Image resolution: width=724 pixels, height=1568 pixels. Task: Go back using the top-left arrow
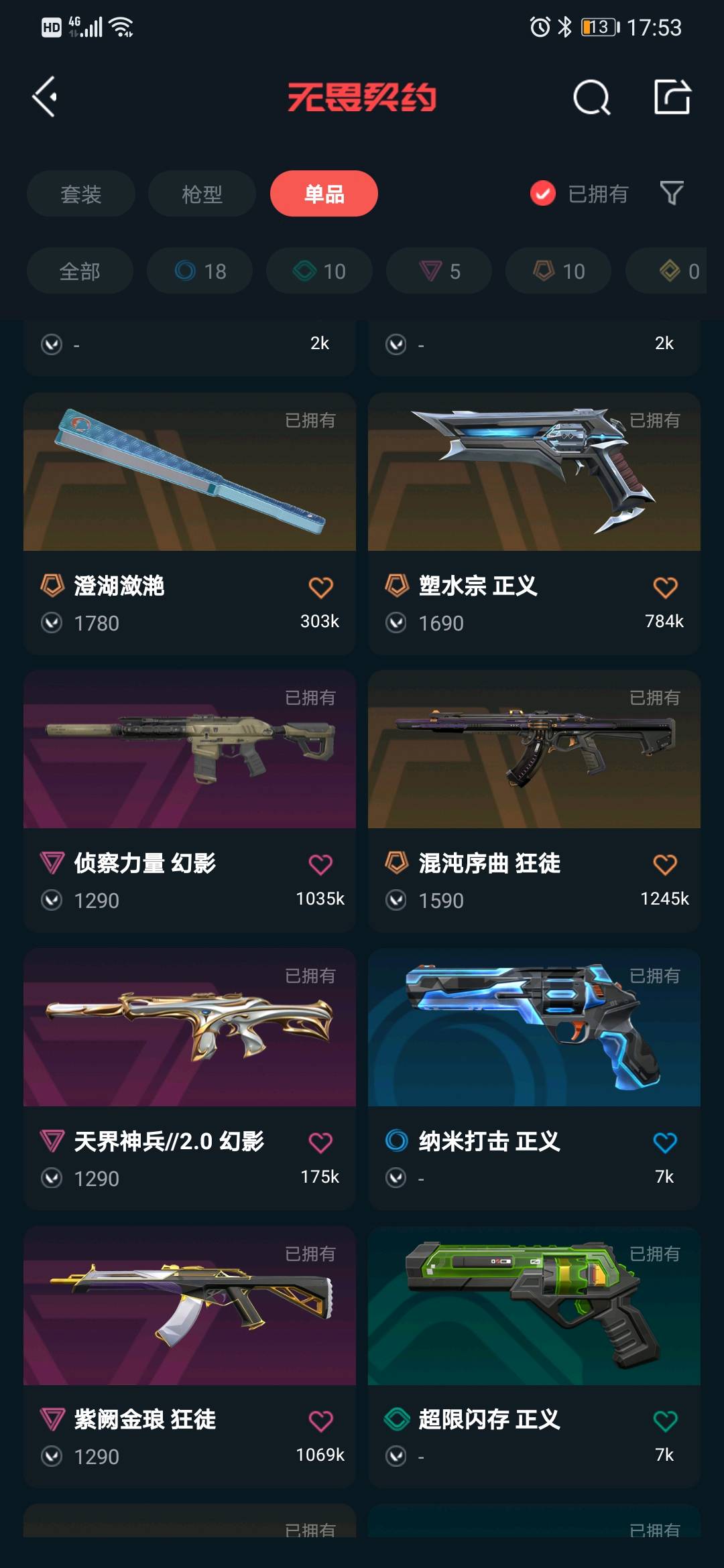point(45,97)
